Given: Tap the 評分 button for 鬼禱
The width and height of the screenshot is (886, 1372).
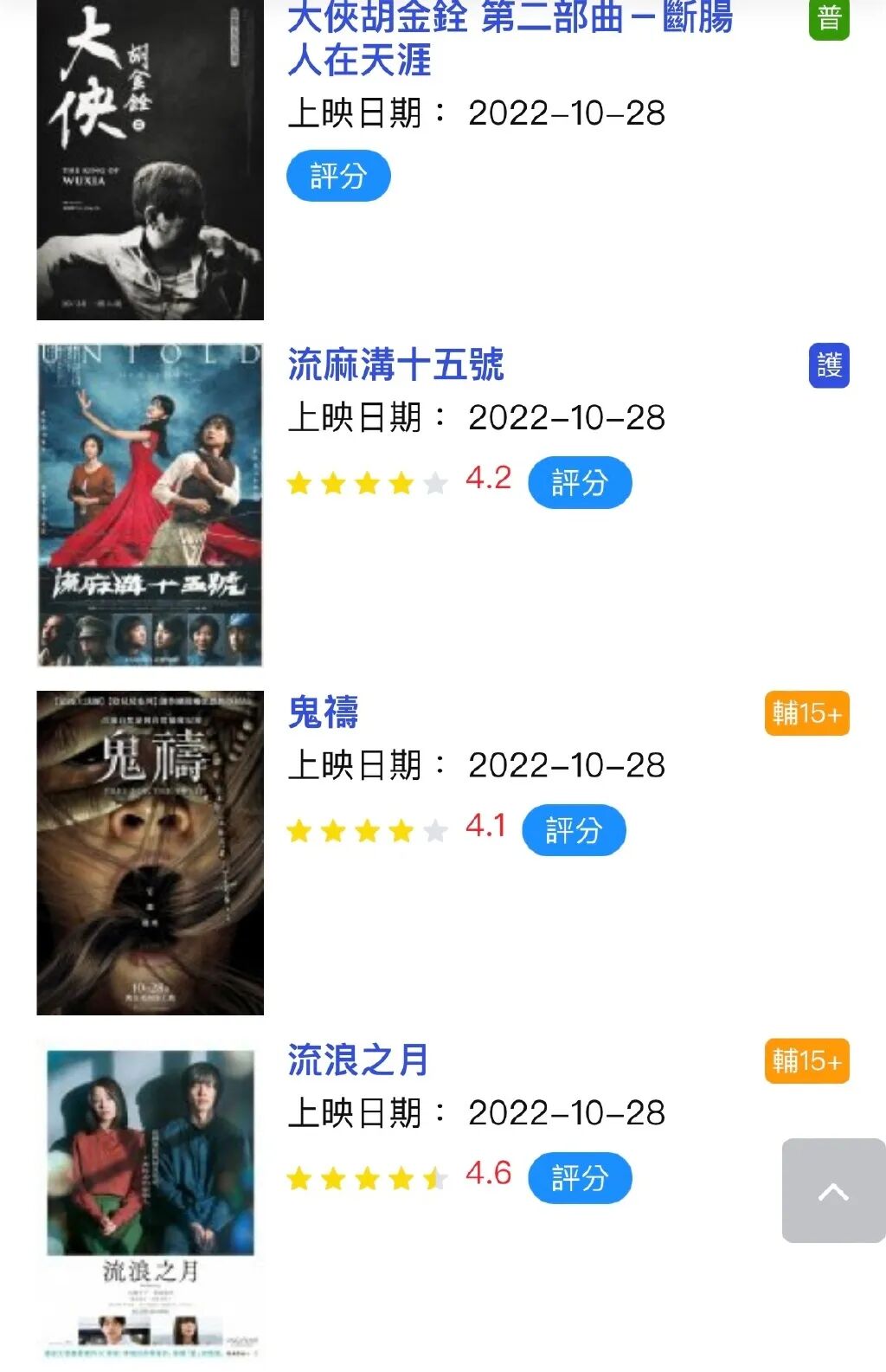Looking at the screenshot, I should point(573,830).
